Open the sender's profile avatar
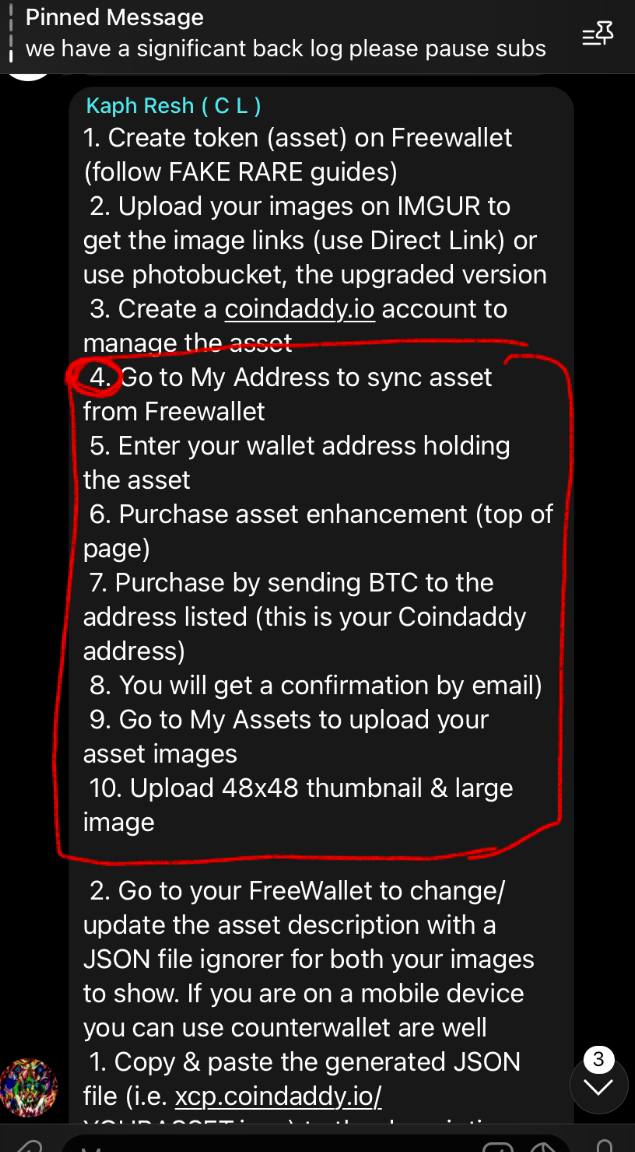Image resolution: width=635 pixels, height=1152 pixels. pyautogui.click(x=29, y=1087)
